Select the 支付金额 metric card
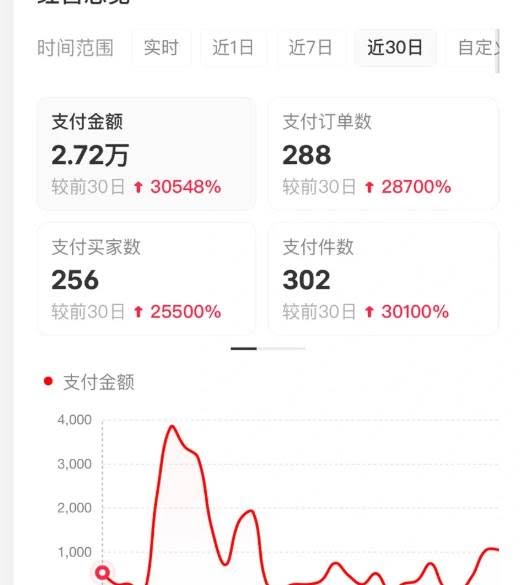This screenshot has height=585, width=520. click(146, 154)
